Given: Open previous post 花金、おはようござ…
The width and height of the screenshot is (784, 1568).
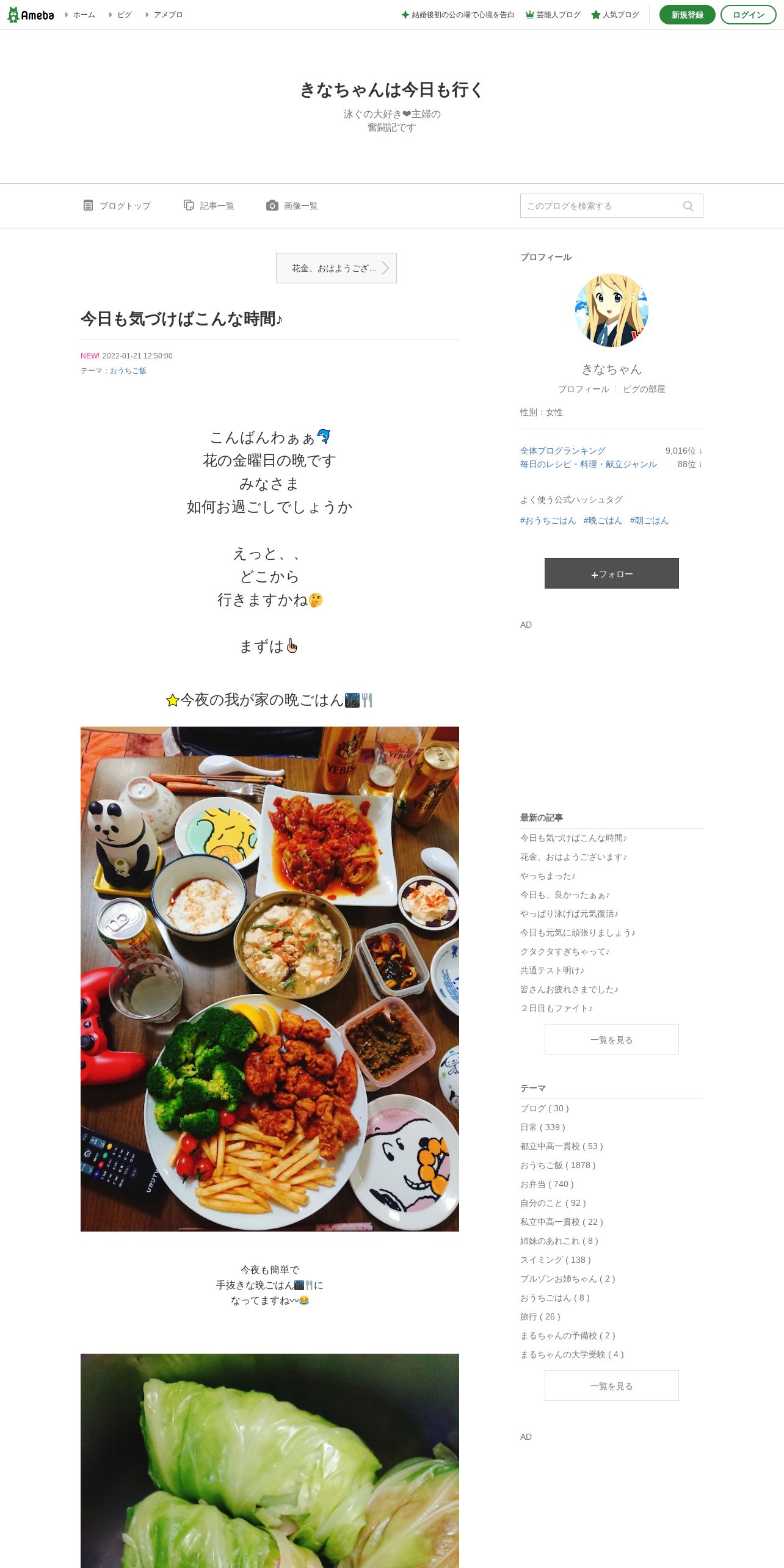Looking at the screenshot, I should click(x=336, y=268).
